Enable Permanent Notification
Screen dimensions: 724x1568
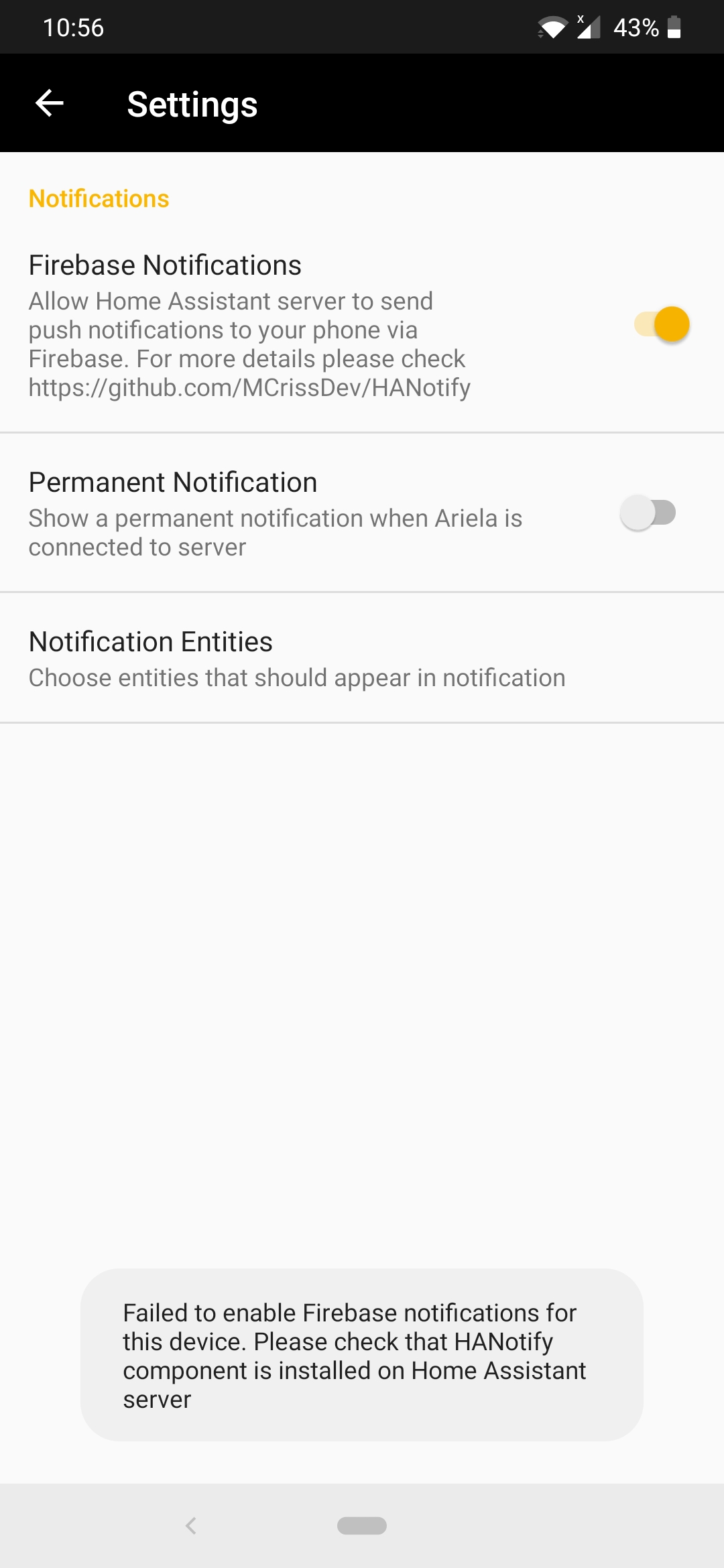tap(648, 511)
